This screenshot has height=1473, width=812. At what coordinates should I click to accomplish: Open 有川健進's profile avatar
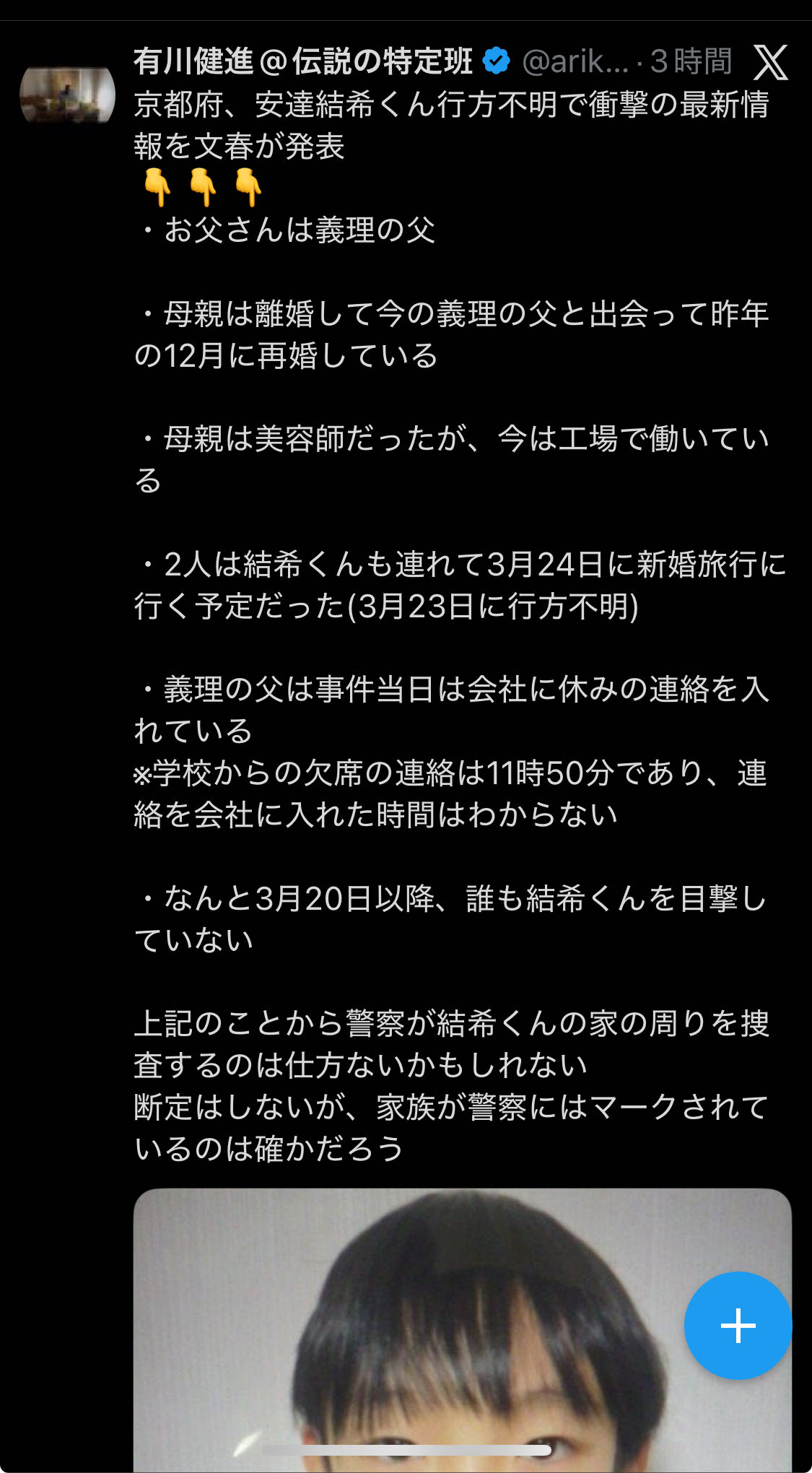coord(67,95)
